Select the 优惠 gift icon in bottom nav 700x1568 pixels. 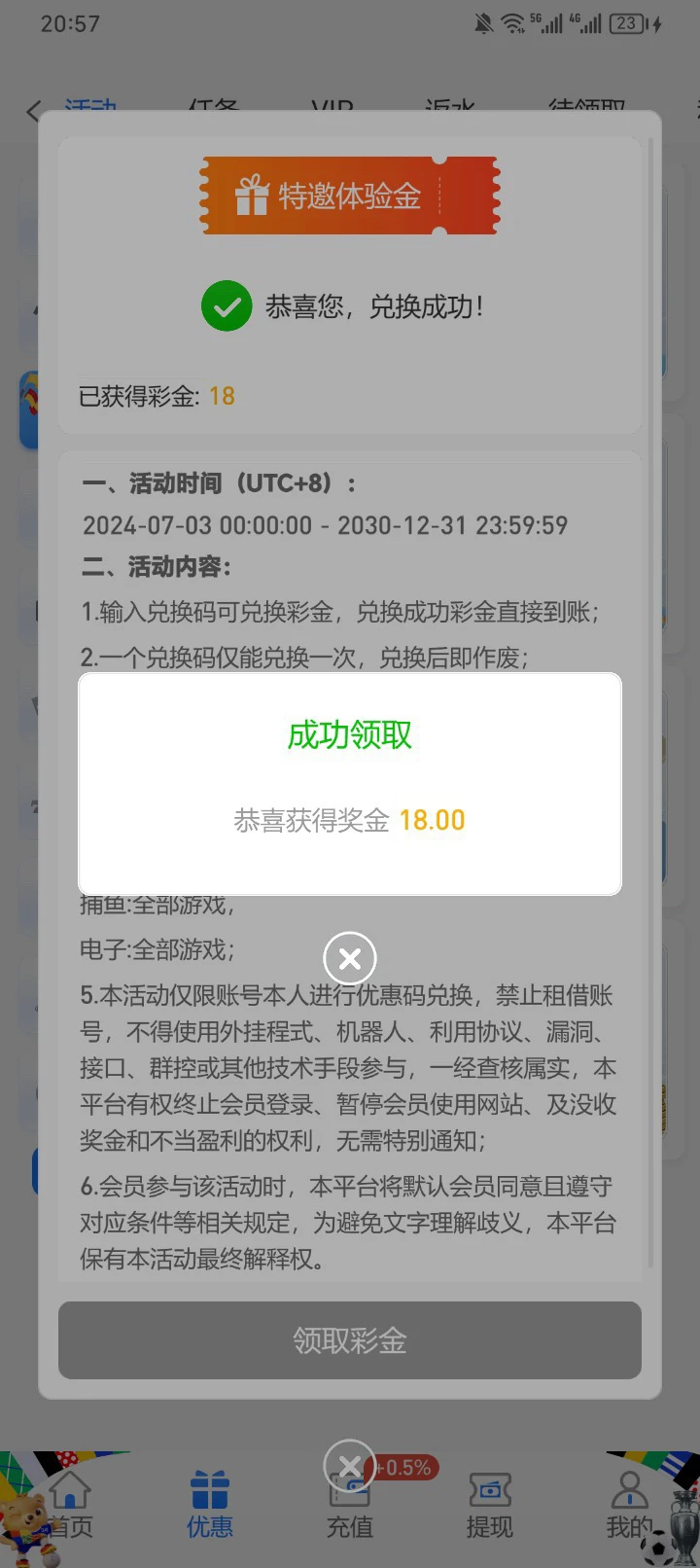click(x=209, y=1489)
